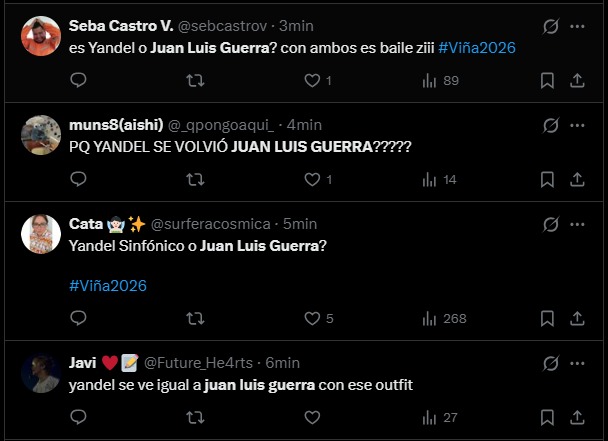Viewport: 608px width, 441px height.
Task: Open muns8(aishi)'s profile picture
Action: coord(41,135)
